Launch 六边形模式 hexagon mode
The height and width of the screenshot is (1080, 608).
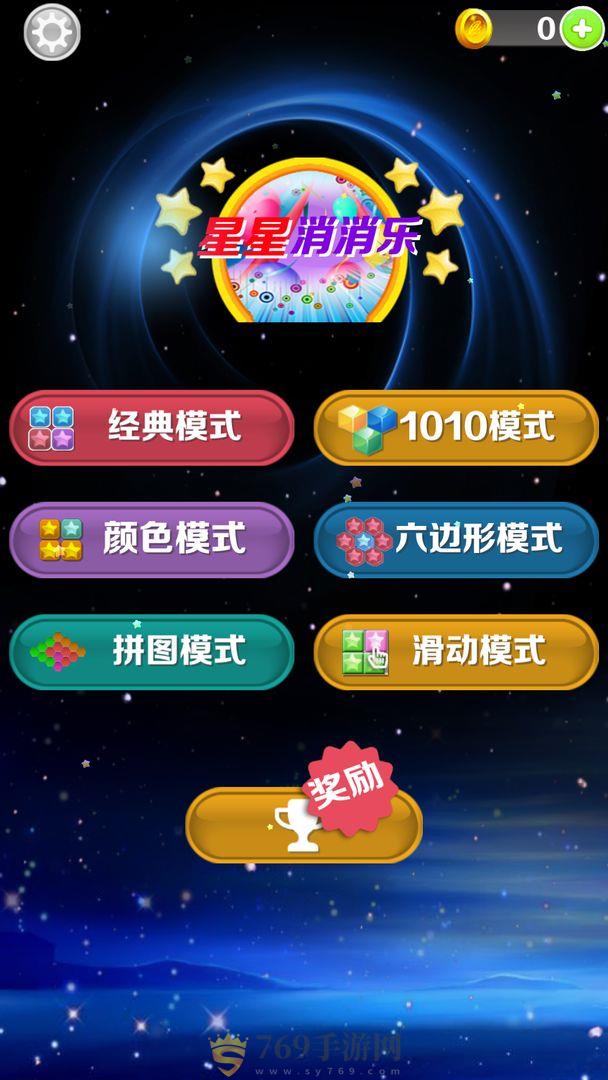point(456,540)
